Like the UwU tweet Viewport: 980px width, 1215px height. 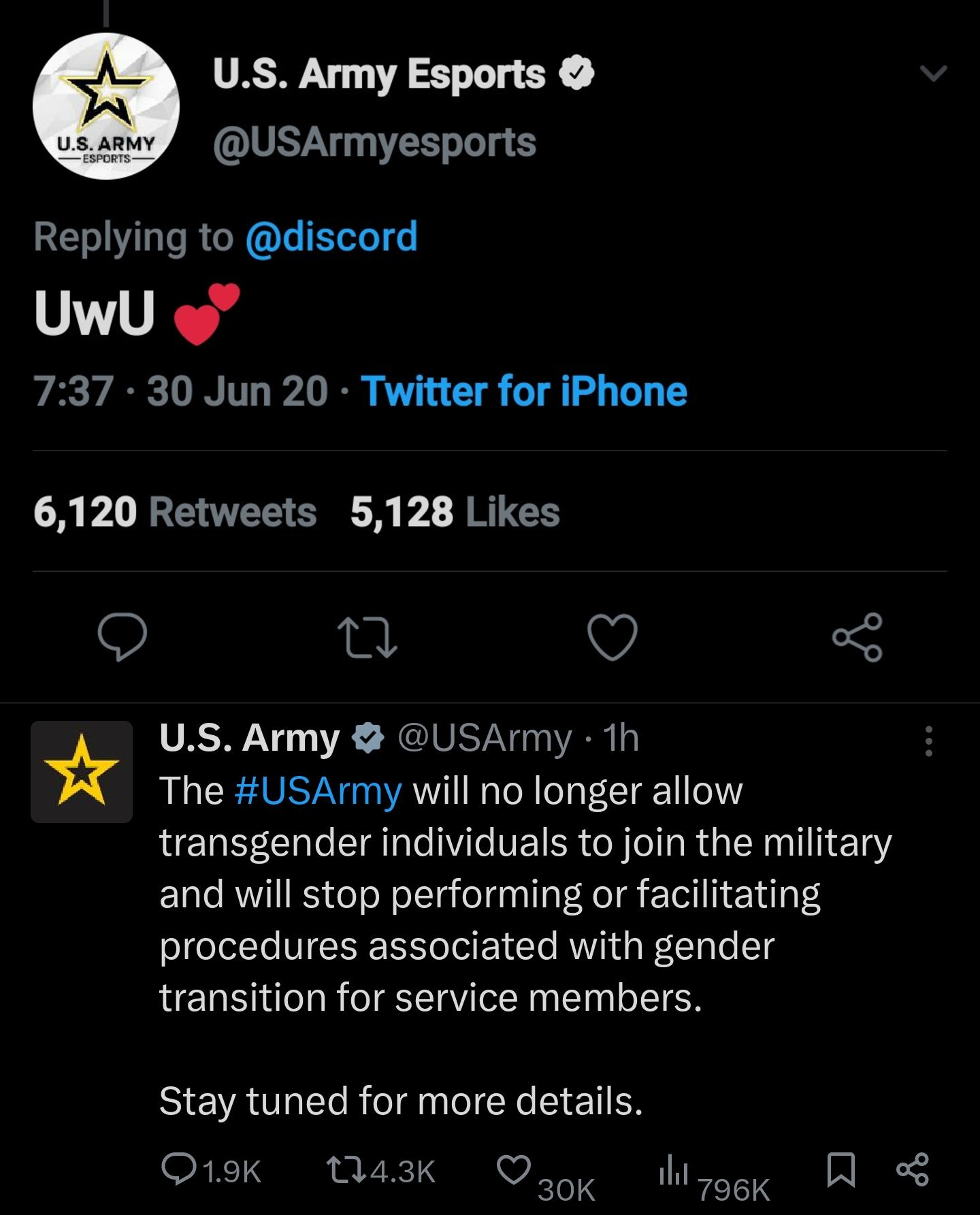612,636
